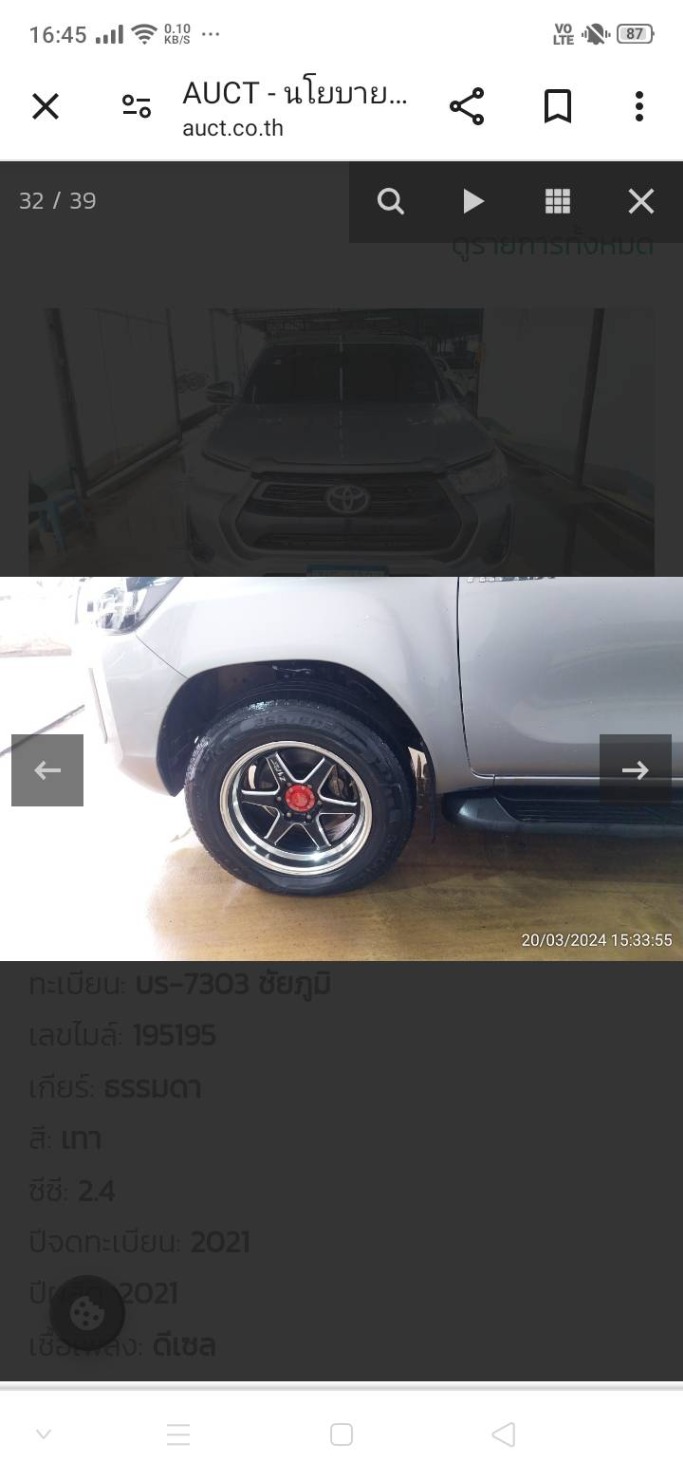This screenshot has width=683, height=1480.
Task: Start the gallery slideshow
Action: click(473, 202)
